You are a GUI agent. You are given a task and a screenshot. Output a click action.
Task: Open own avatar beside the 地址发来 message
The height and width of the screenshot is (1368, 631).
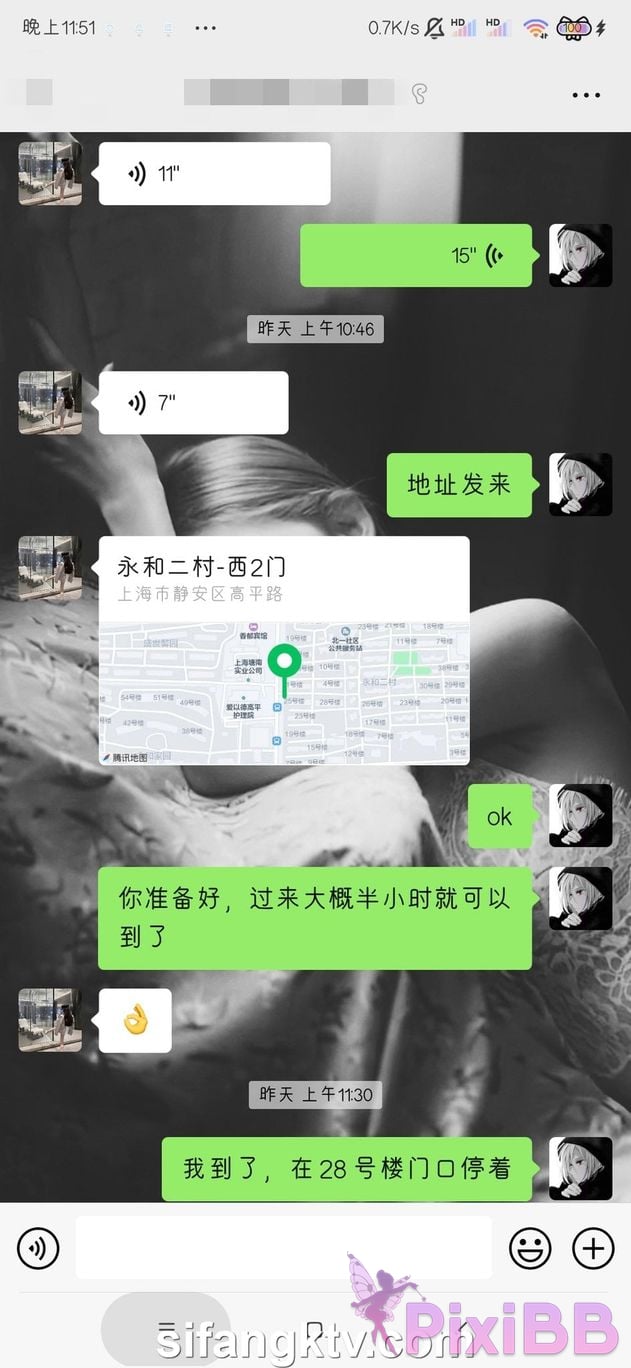click(580, 485)
